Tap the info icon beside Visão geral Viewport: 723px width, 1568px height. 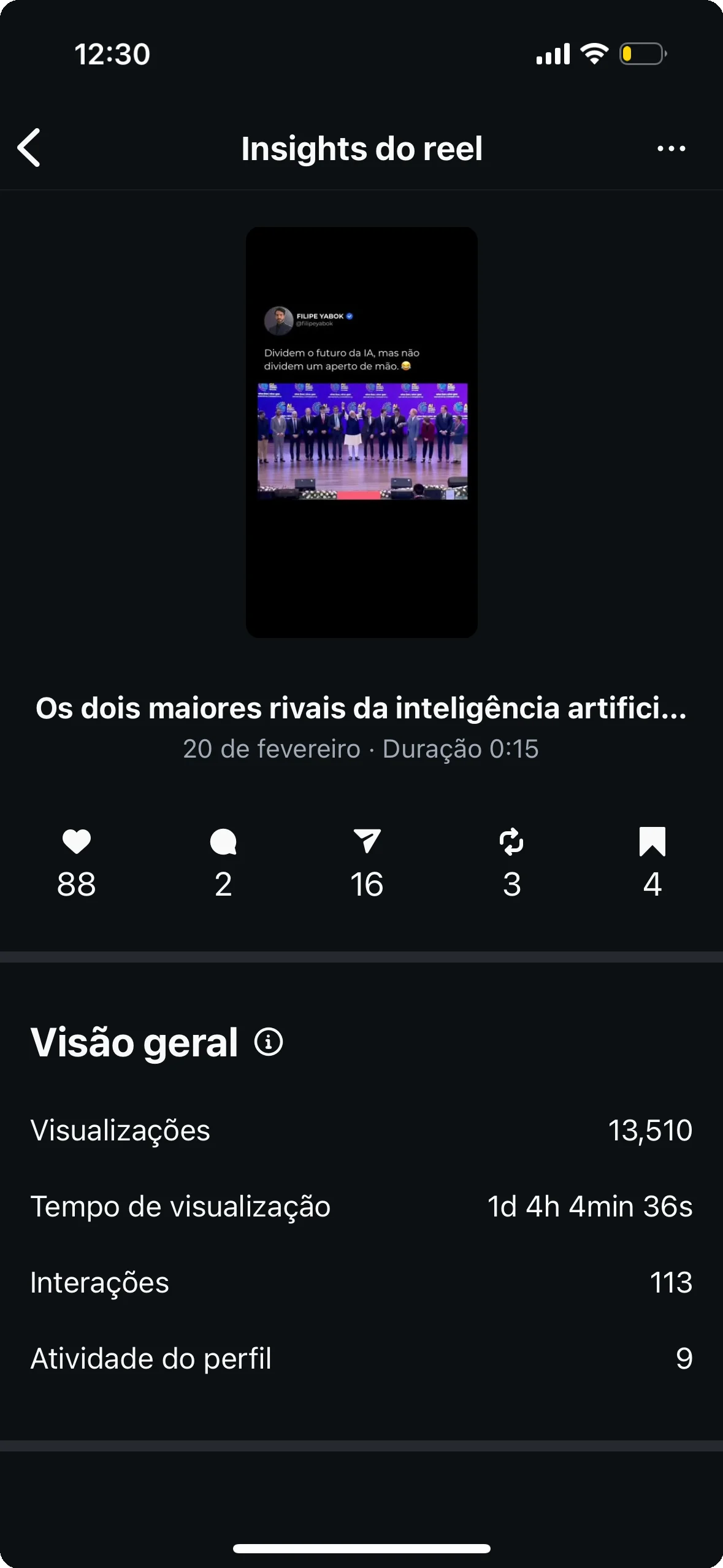269,1042
